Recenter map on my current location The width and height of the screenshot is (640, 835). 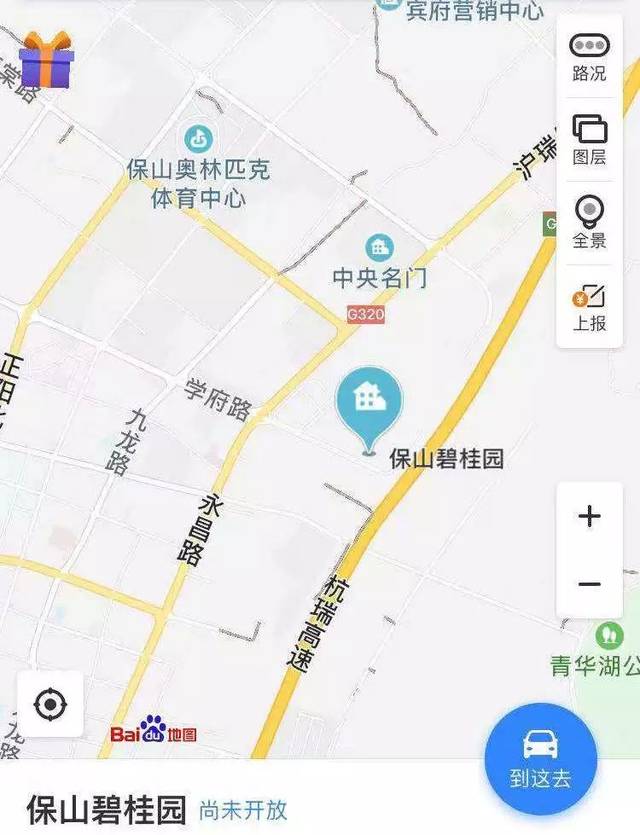point(50,705)
